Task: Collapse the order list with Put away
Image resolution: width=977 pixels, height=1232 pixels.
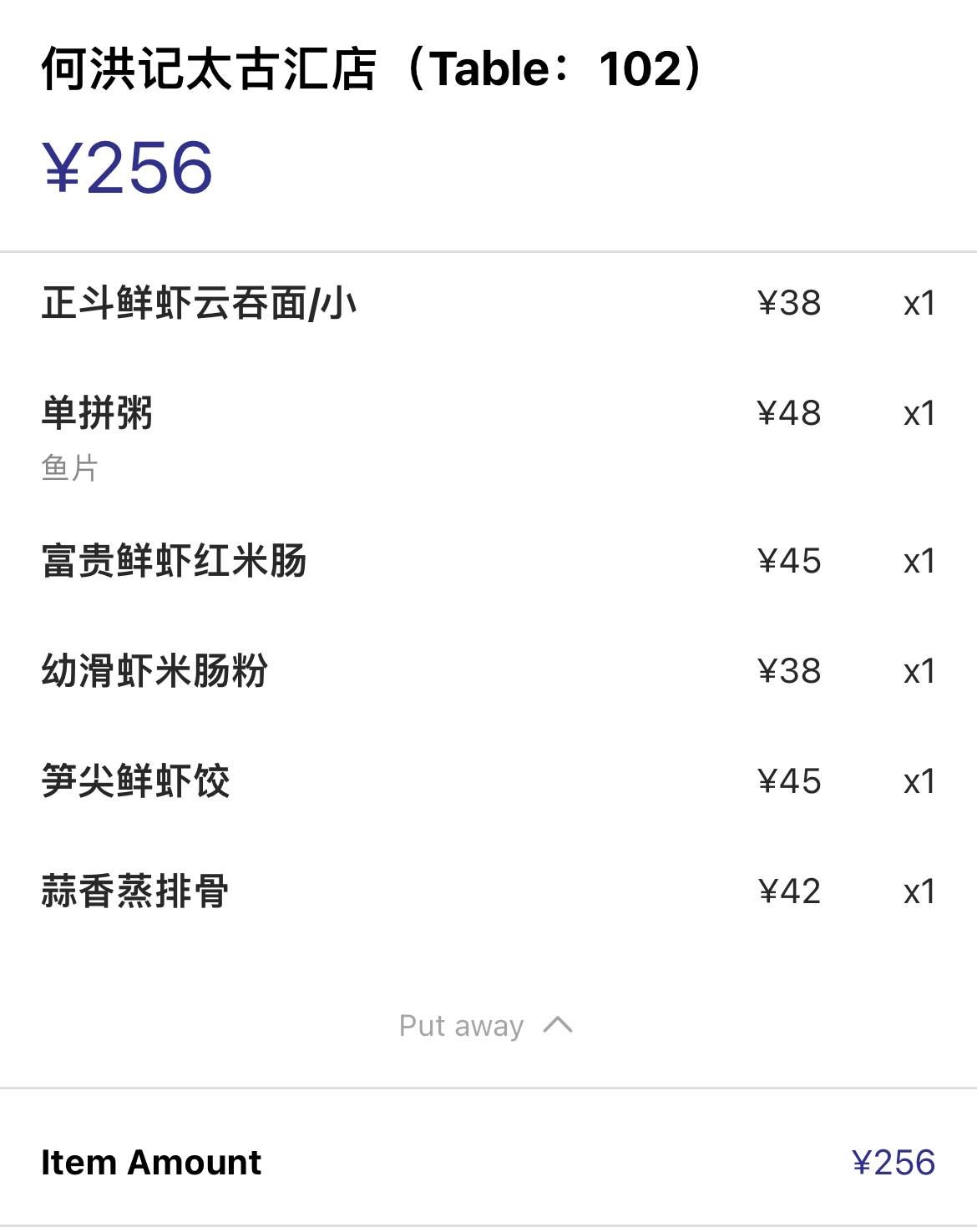Action: (x=485, y=1025)
